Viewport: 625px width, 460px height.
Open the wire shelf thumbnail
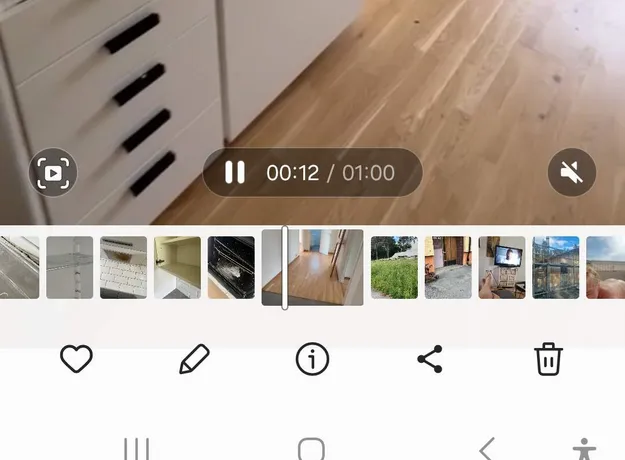69,267
